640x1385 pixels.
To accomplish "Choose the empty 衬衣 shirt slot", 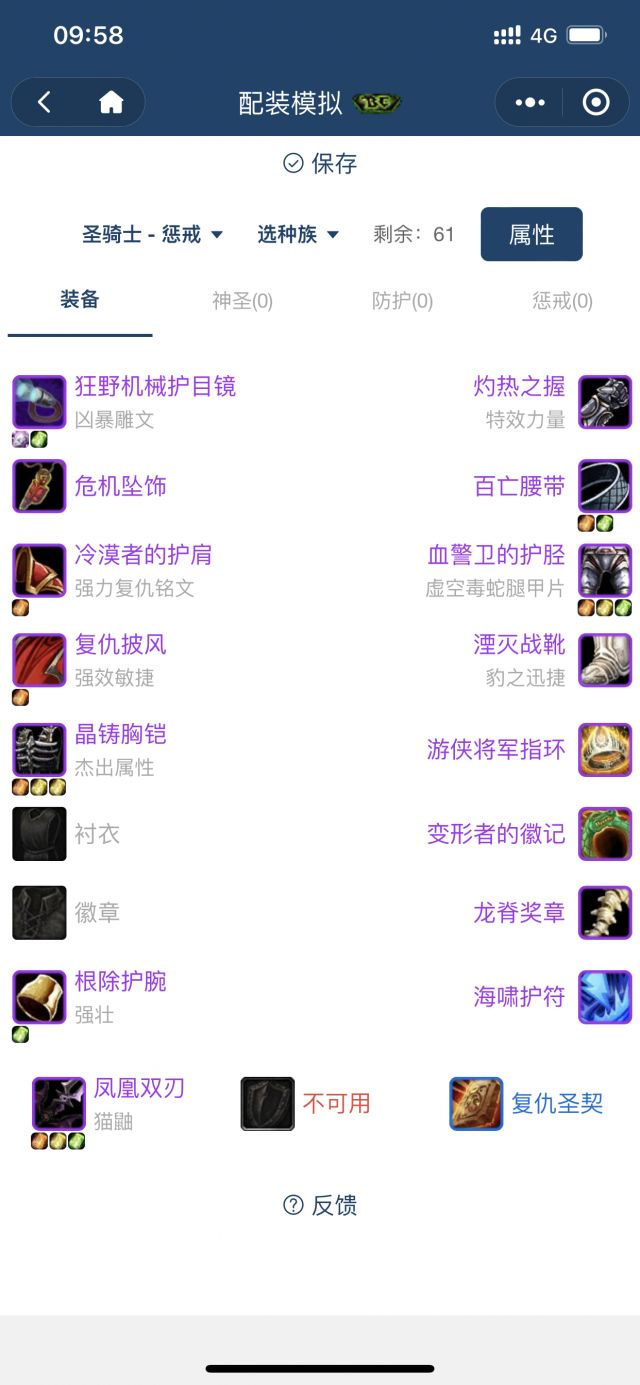I will point(97,834).
